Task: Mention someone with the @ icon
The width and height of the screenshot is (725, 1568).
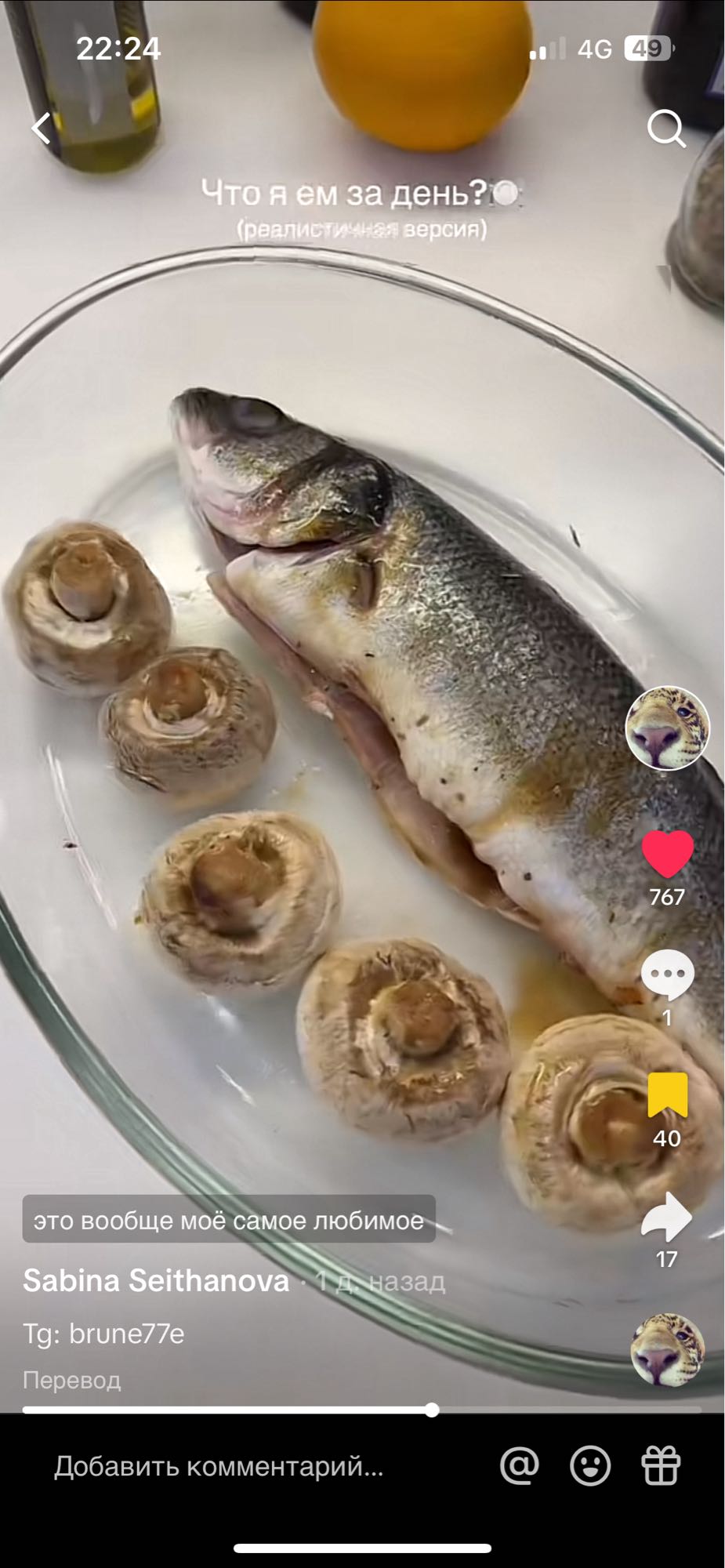Action: point(520,1465)
